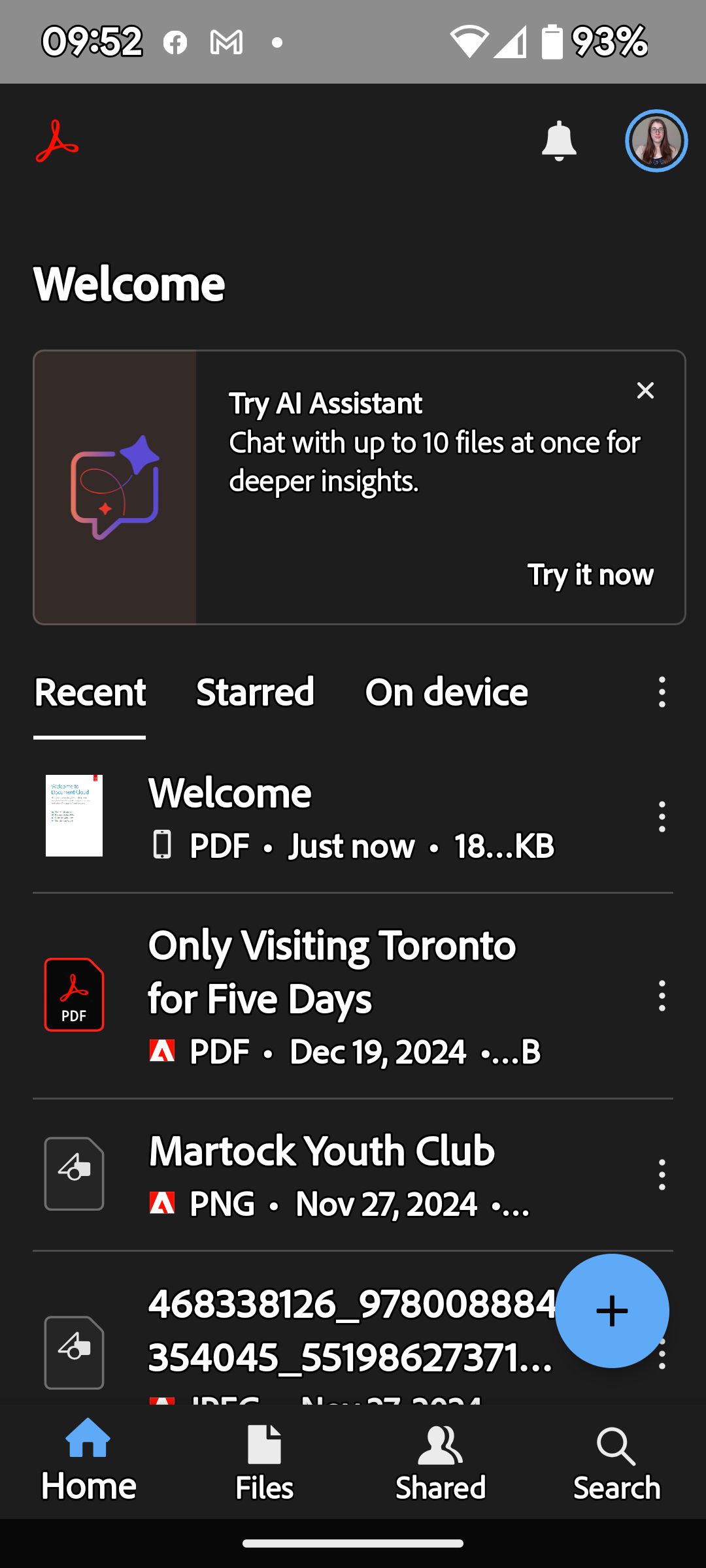The image size is (706, 1568).
Task: Switch to the On device tab
Action: point(446,693)
